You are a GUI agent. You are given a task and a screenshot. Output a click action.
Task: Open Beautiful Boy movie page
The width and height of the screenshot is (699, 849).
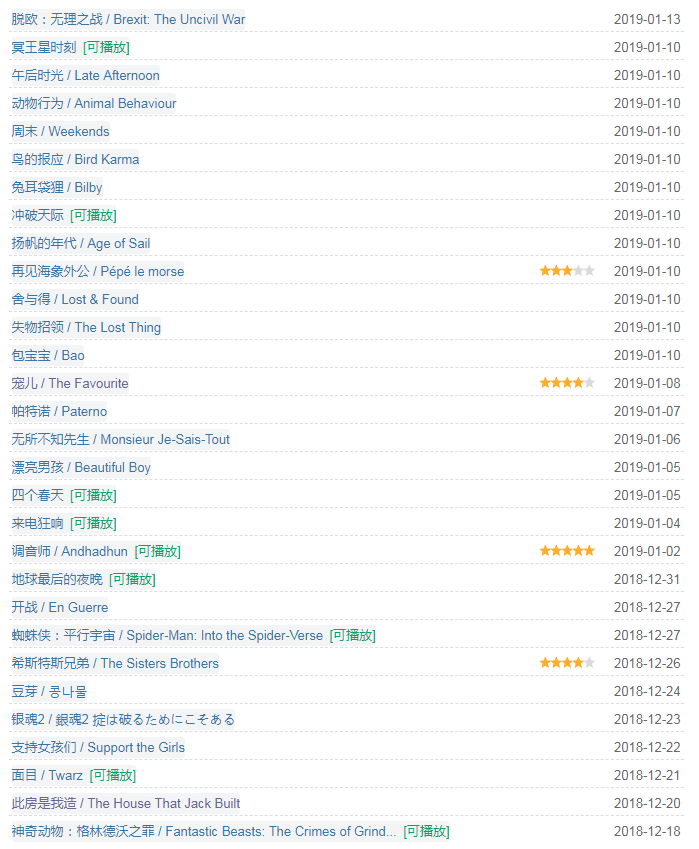coord(81,467)
